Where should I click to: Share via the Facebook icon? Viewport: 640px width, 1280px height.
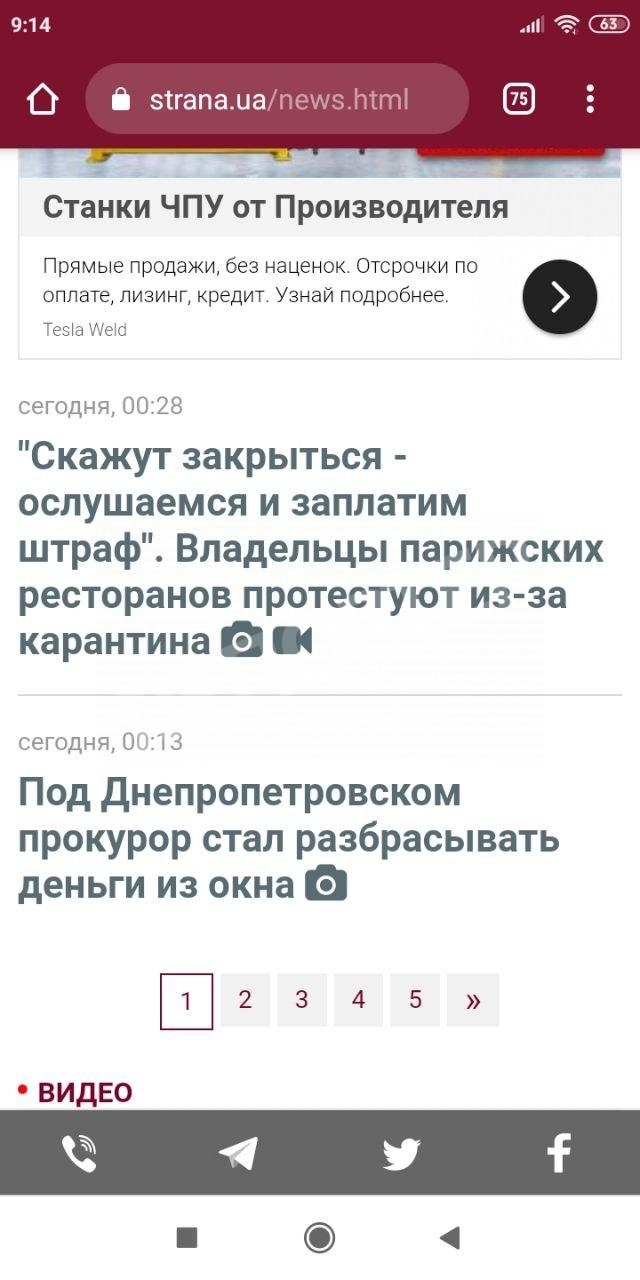(559, 1153)
